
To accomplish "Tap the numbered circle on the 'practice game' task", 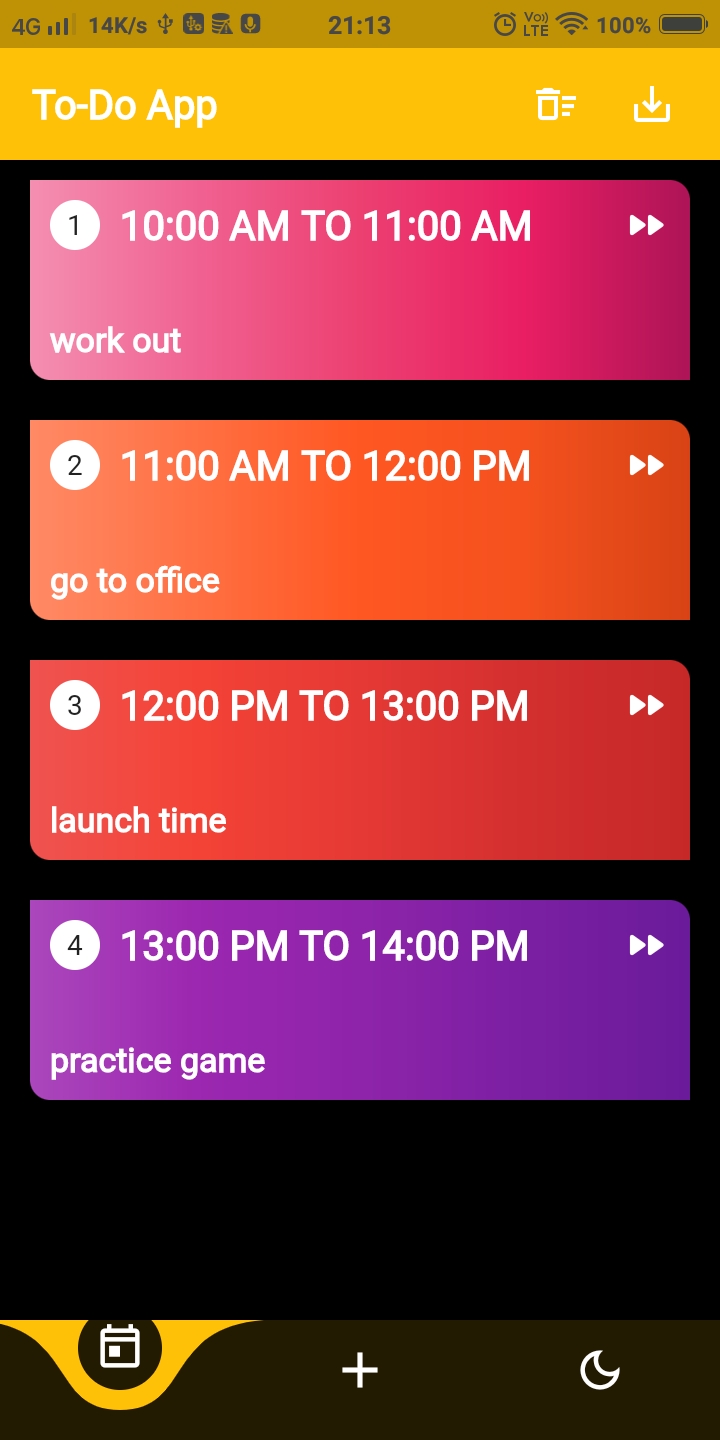I will tap(74, 944).
